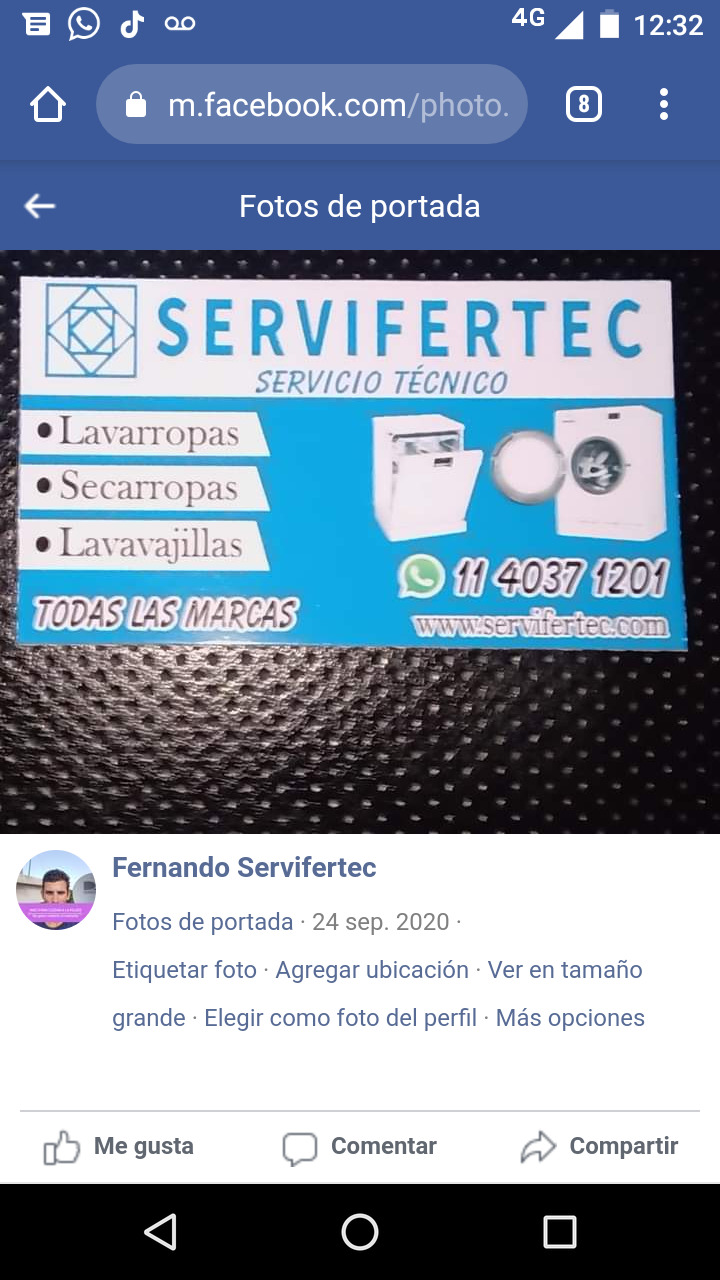Open the Fotos de portada album link

pyautogui.click(x=202, y=922)
